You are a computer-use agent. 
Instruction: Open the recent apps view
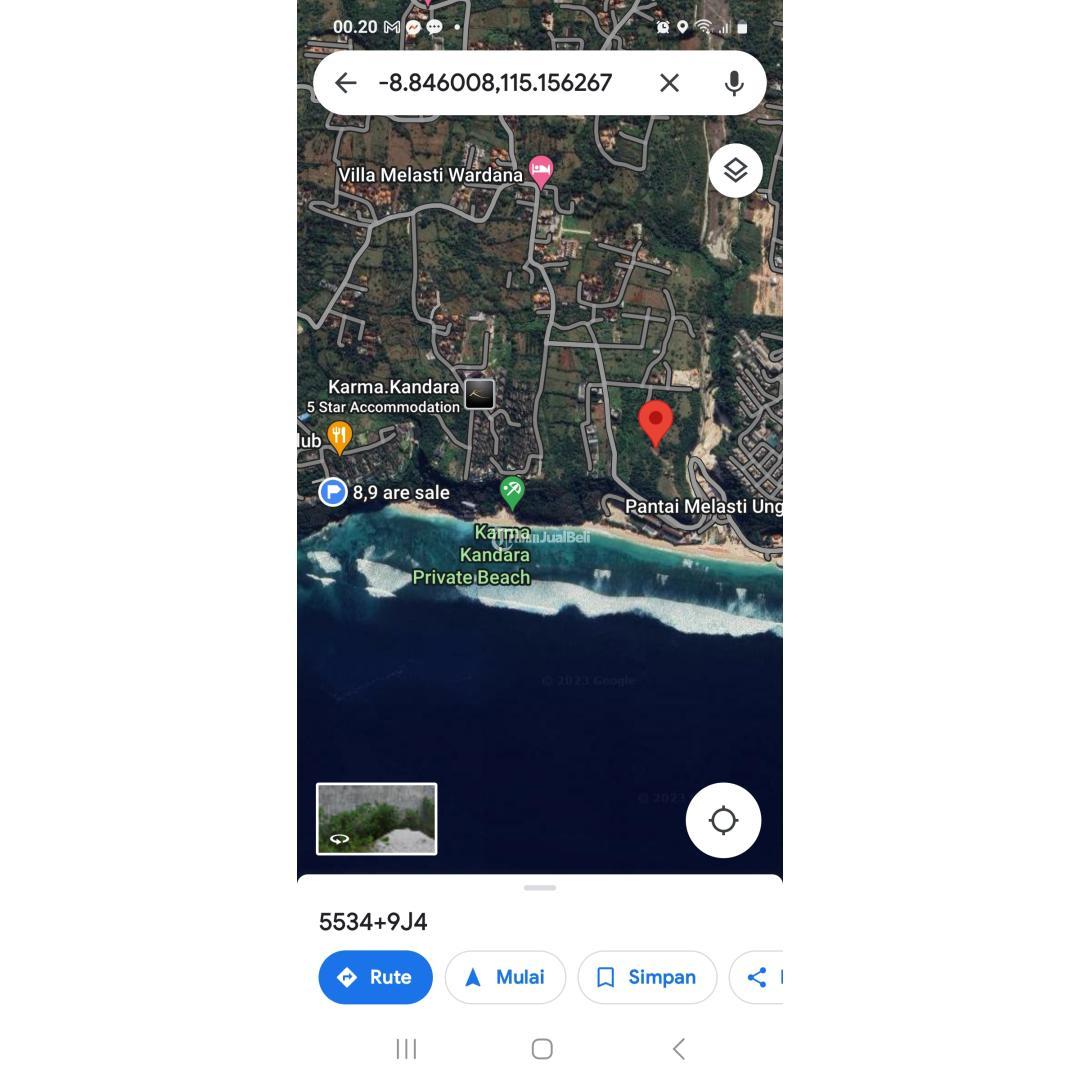406,1048
